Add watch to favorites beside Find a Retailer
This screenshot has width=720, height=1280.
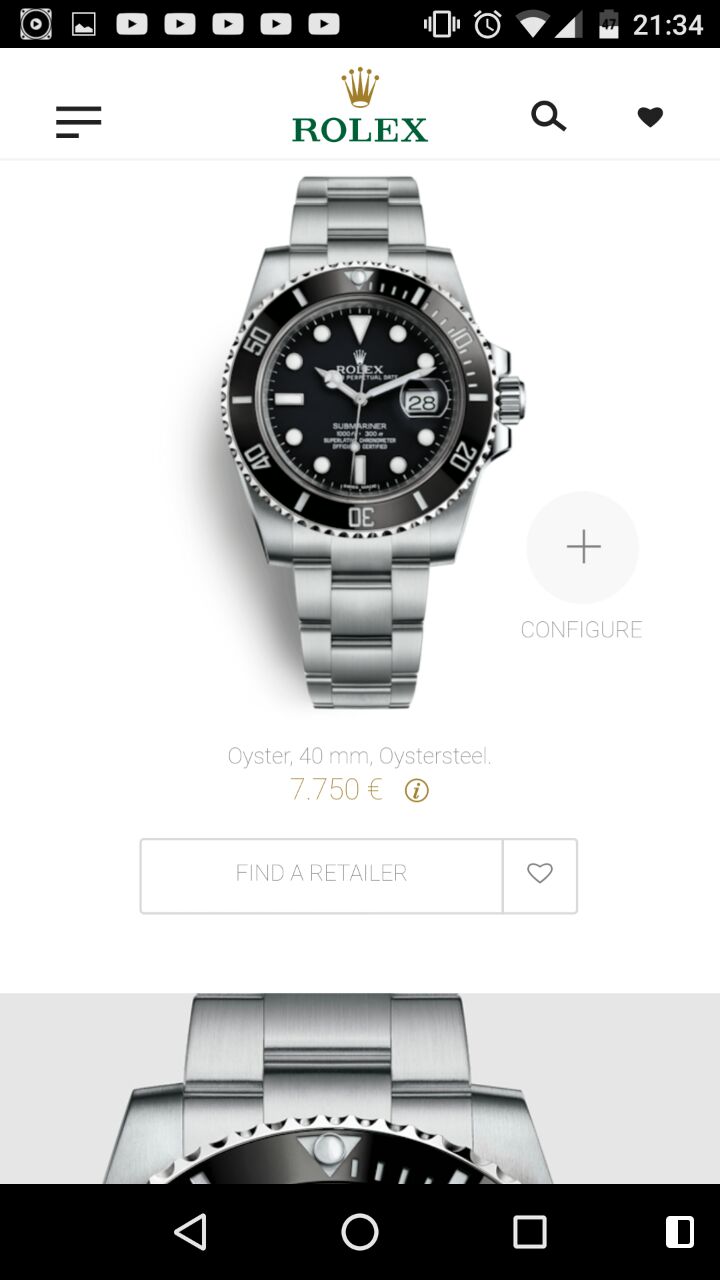click(x=540, y=875)
